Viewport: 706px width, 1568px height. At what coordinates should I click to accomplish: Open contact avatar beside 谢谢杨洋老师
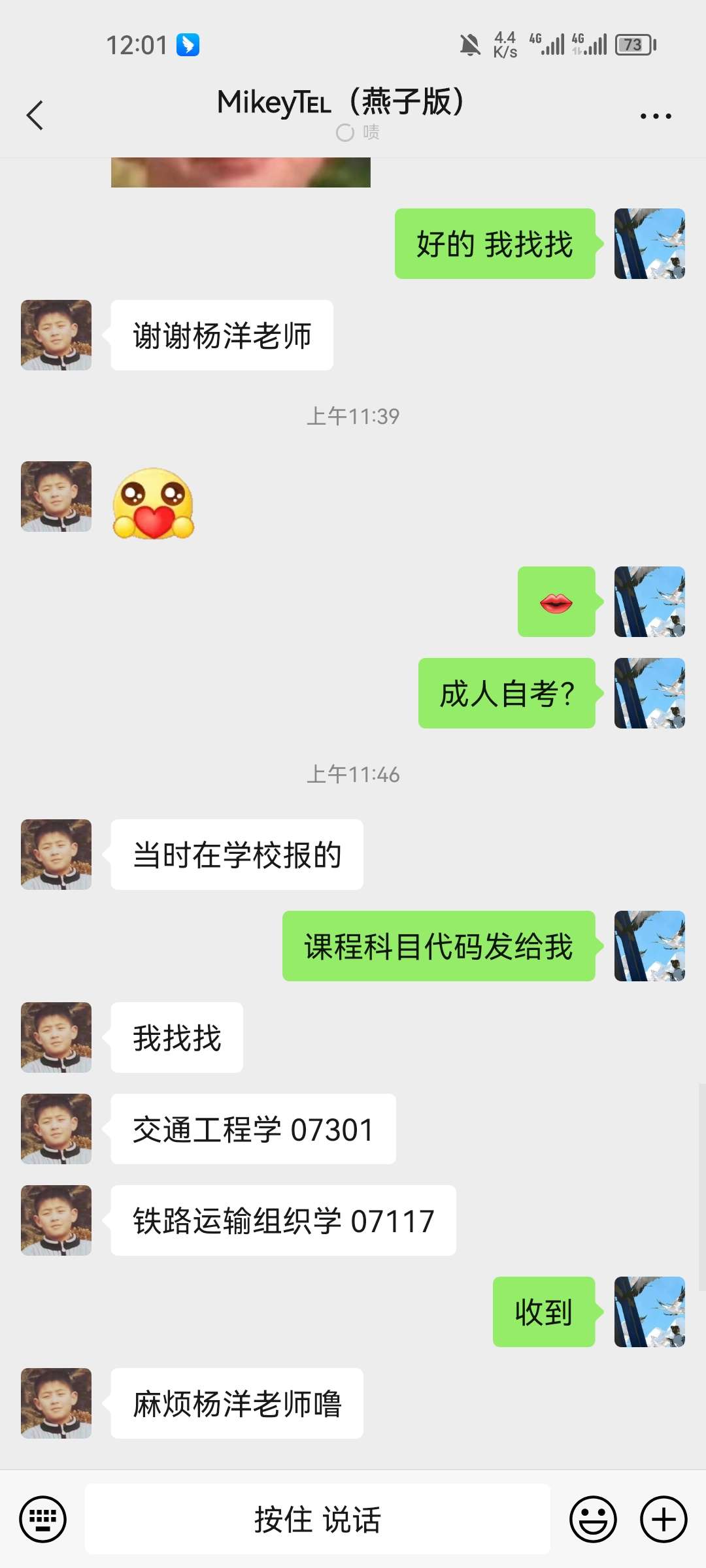[56, 335]
